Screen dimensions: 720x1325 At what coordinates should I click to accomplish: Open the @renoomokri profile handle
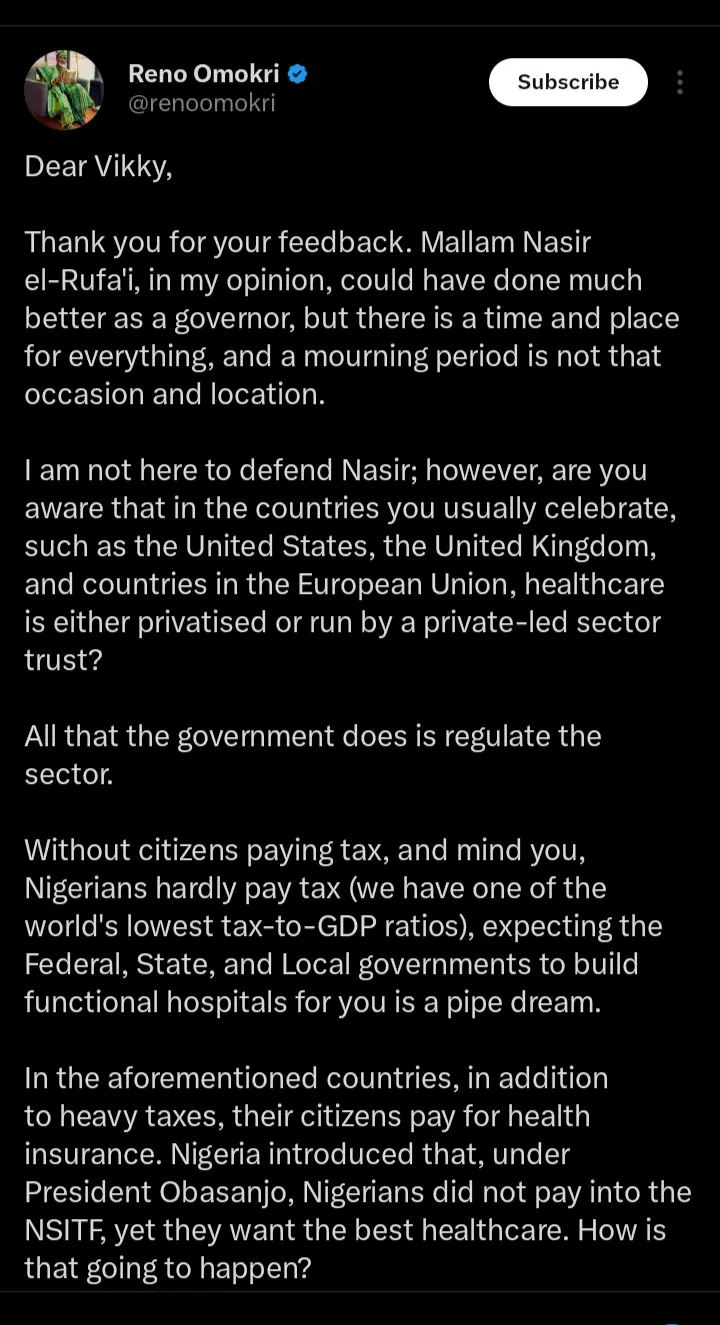[201, 103]
